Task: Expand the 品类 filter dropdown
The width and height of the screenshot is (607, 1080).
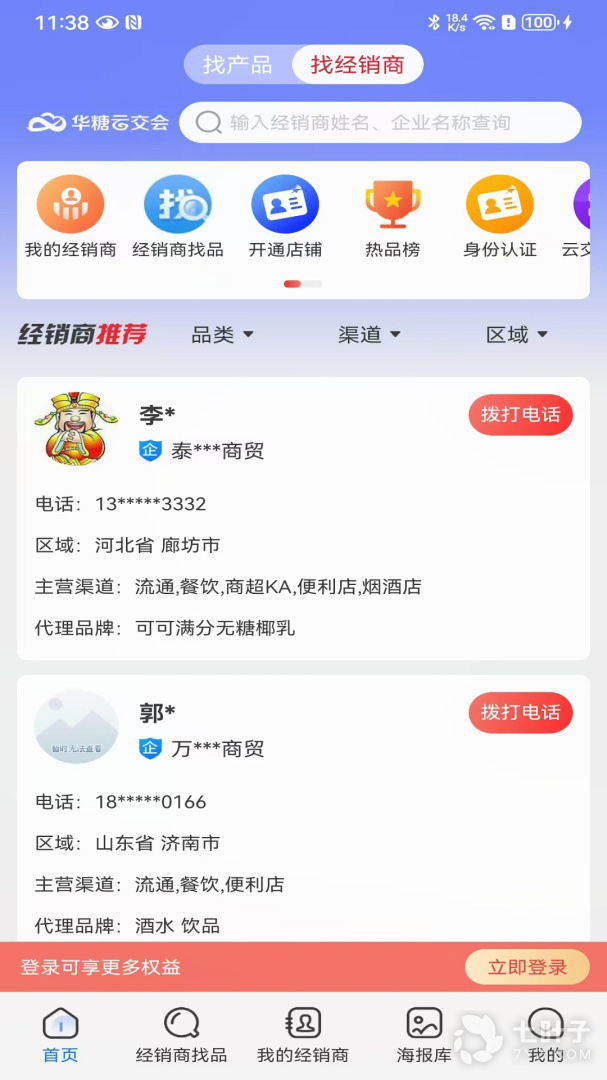Action: (222, 335)
